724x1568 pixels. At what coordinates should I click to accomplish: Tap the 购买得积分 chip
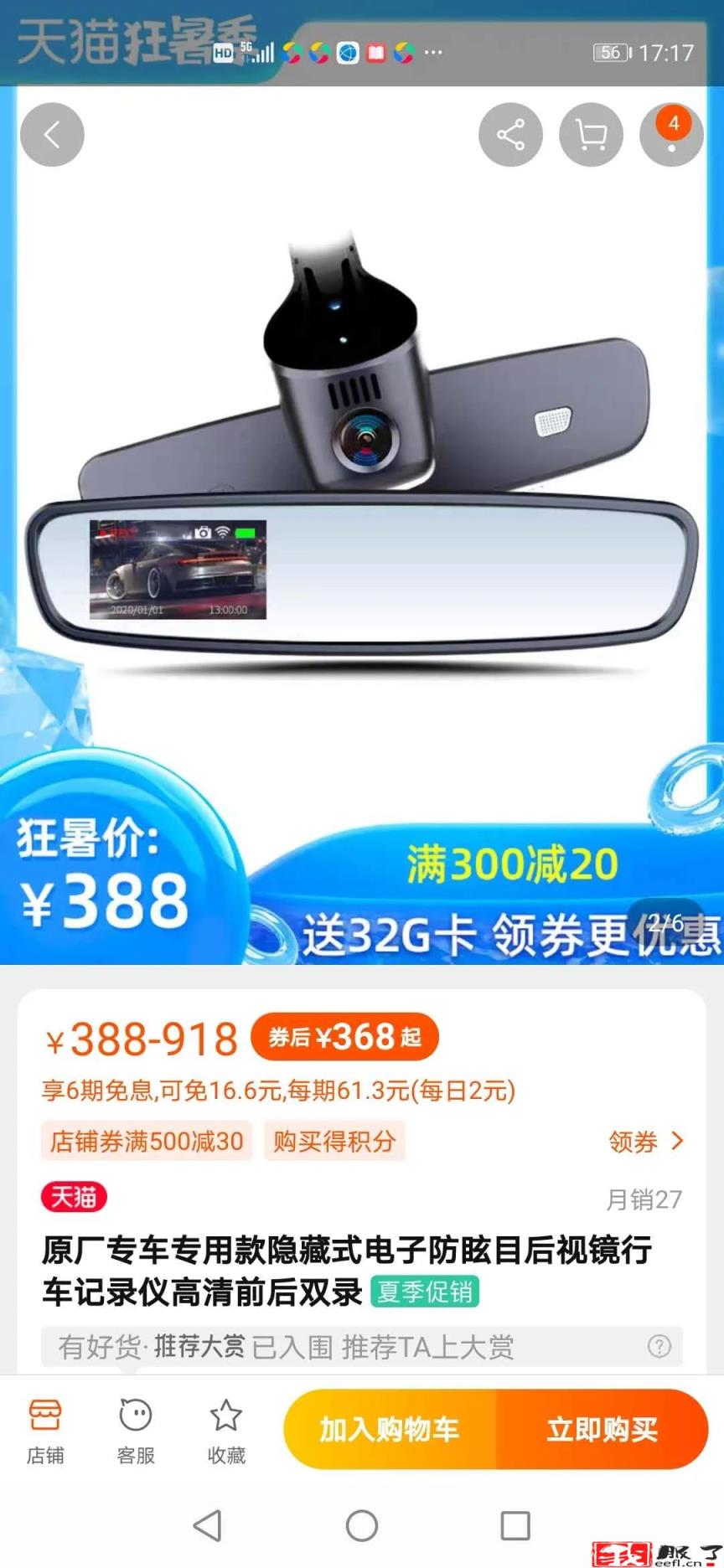click(334, 1142)
